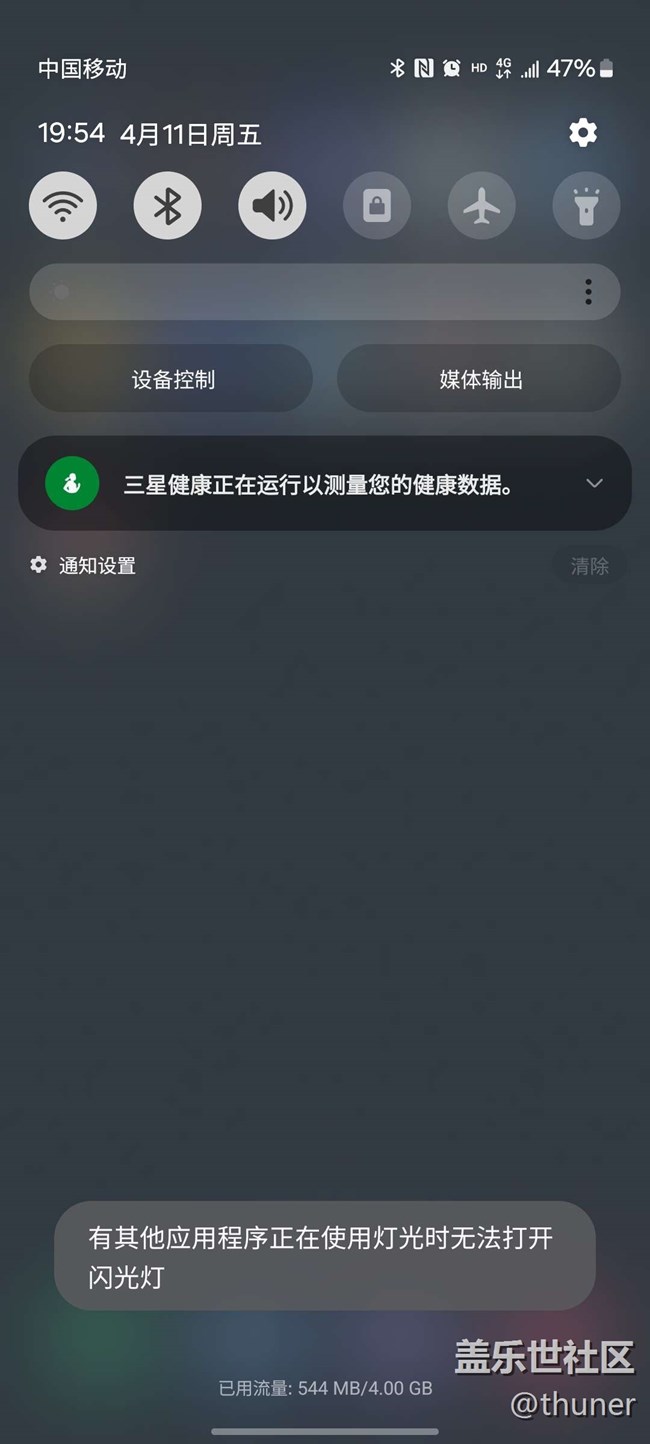Enable the screen rotation lock toggle
The height and width of the screenshot is (1444, 650).
(x=377, y=206)
